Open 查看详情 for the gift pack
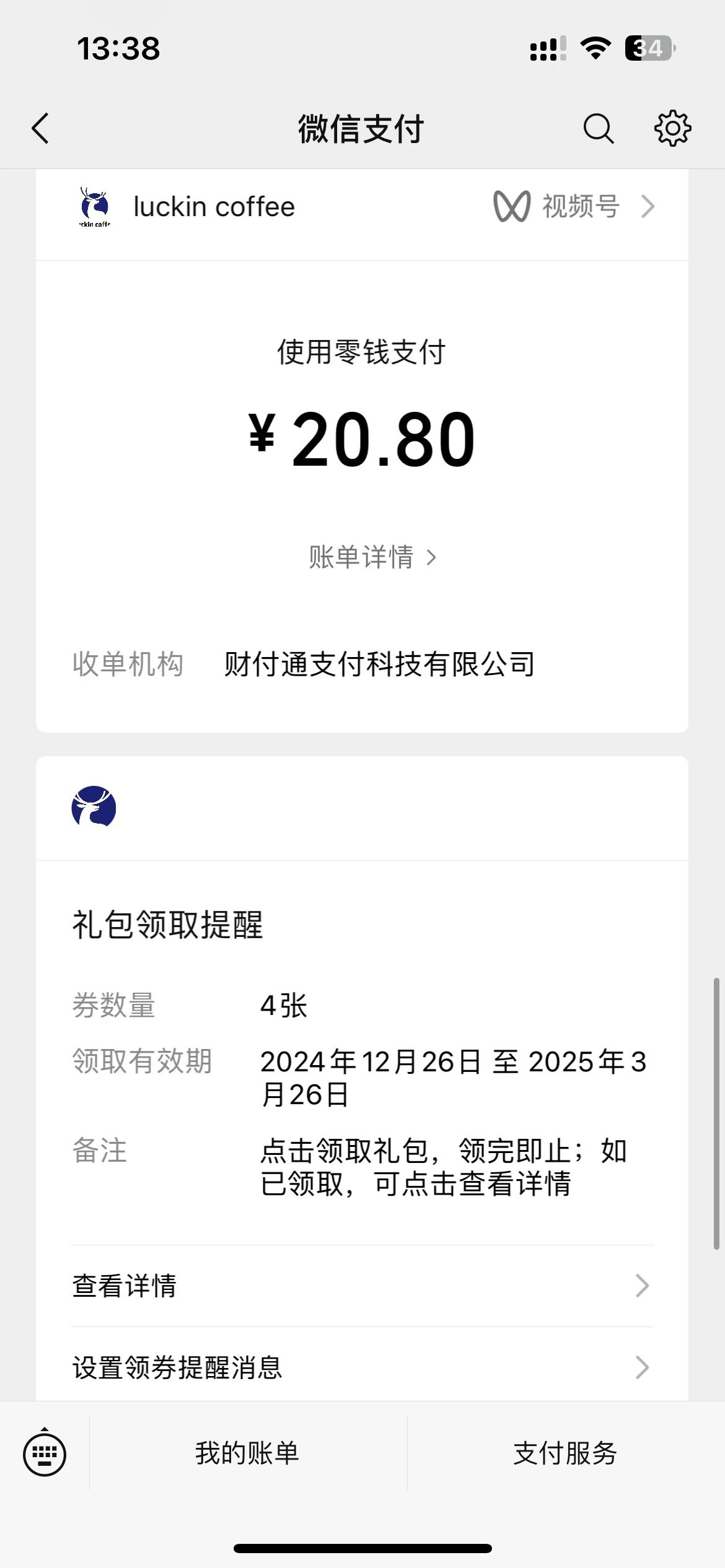 coord(362,1286)
